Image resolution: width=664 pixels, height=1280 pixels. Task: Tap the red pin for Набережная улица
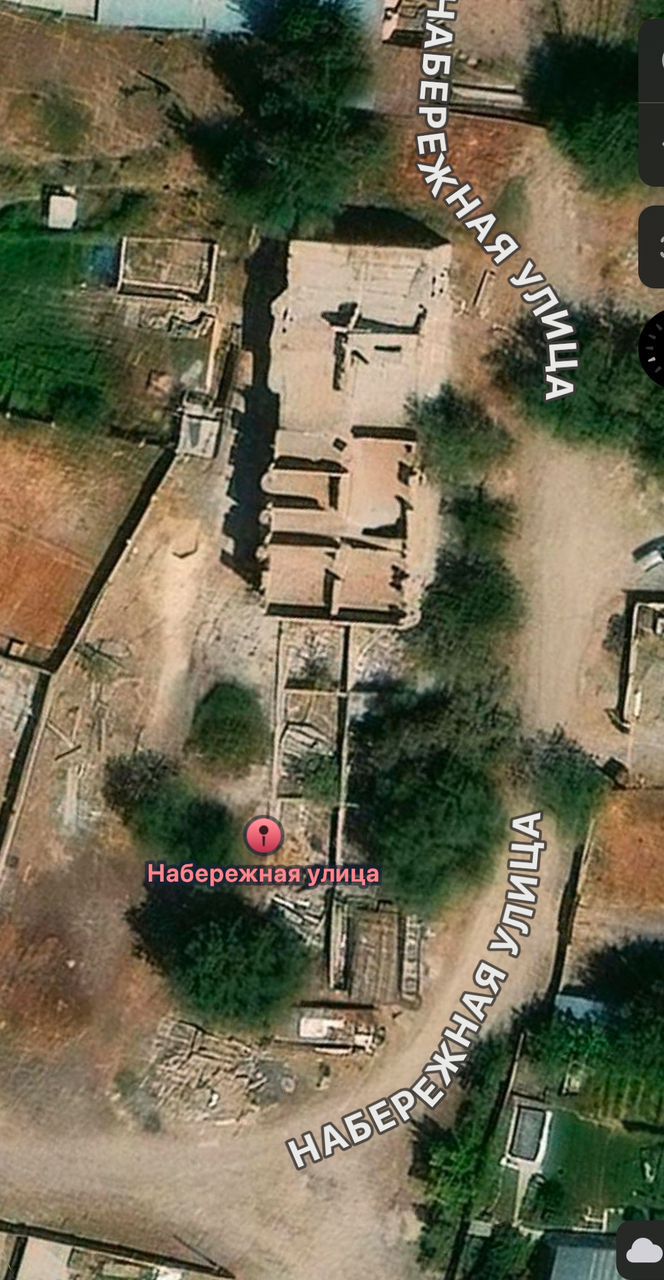pos(264,835)
